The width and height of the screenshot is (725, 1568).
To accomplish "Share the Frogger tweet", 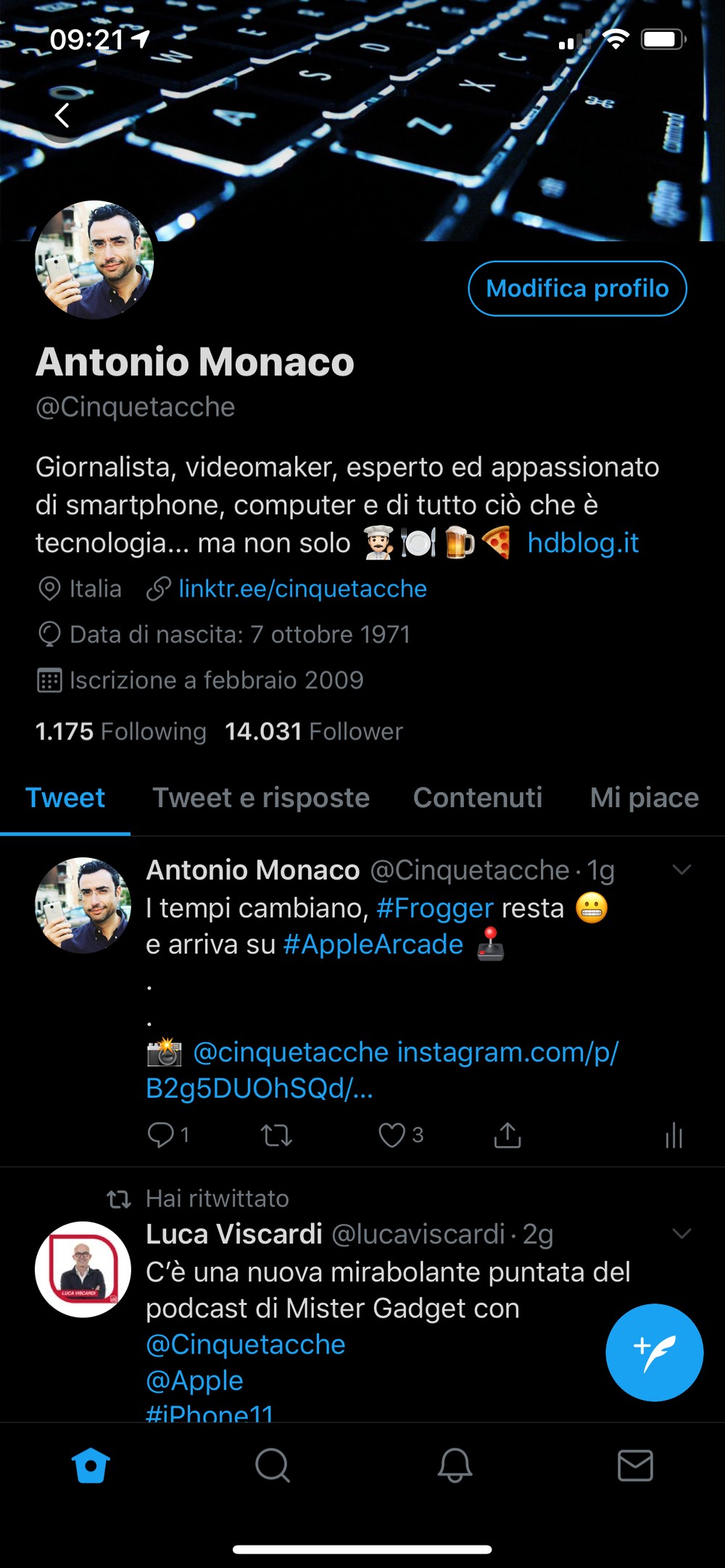I will coord(507,1135).
